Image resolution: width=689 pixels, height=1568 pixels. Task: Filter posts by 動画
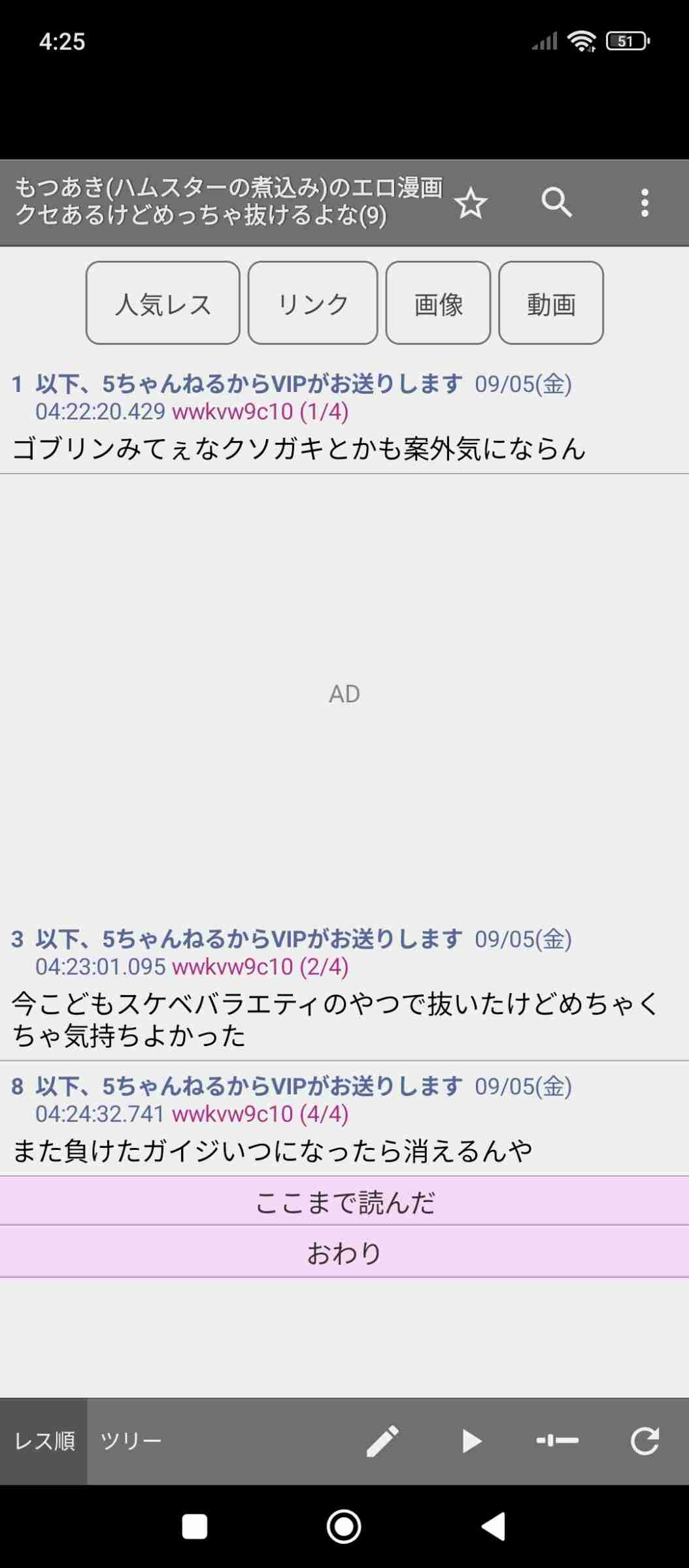(x=551, y=303)
